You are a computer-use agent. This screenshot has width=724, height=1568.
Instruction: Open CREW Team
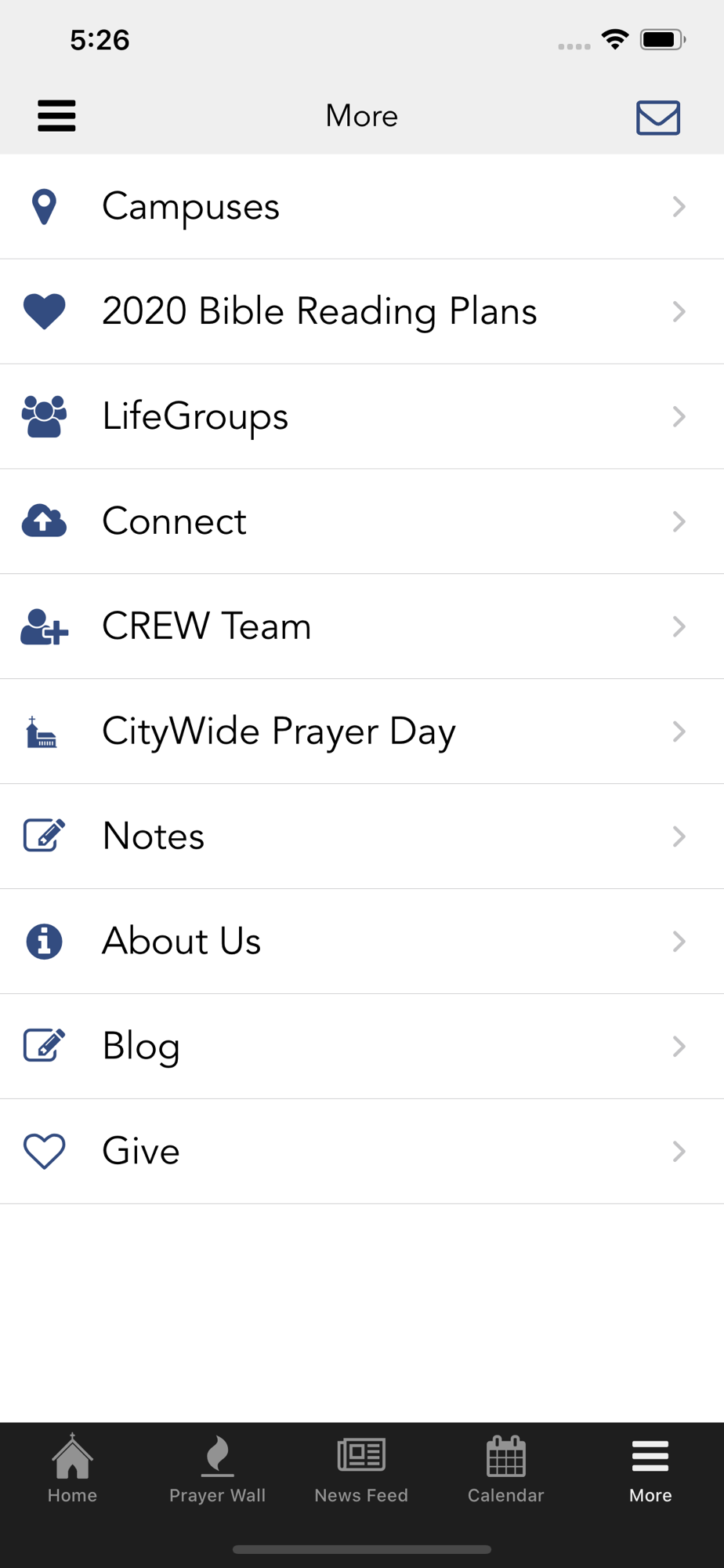pos(362,627)
